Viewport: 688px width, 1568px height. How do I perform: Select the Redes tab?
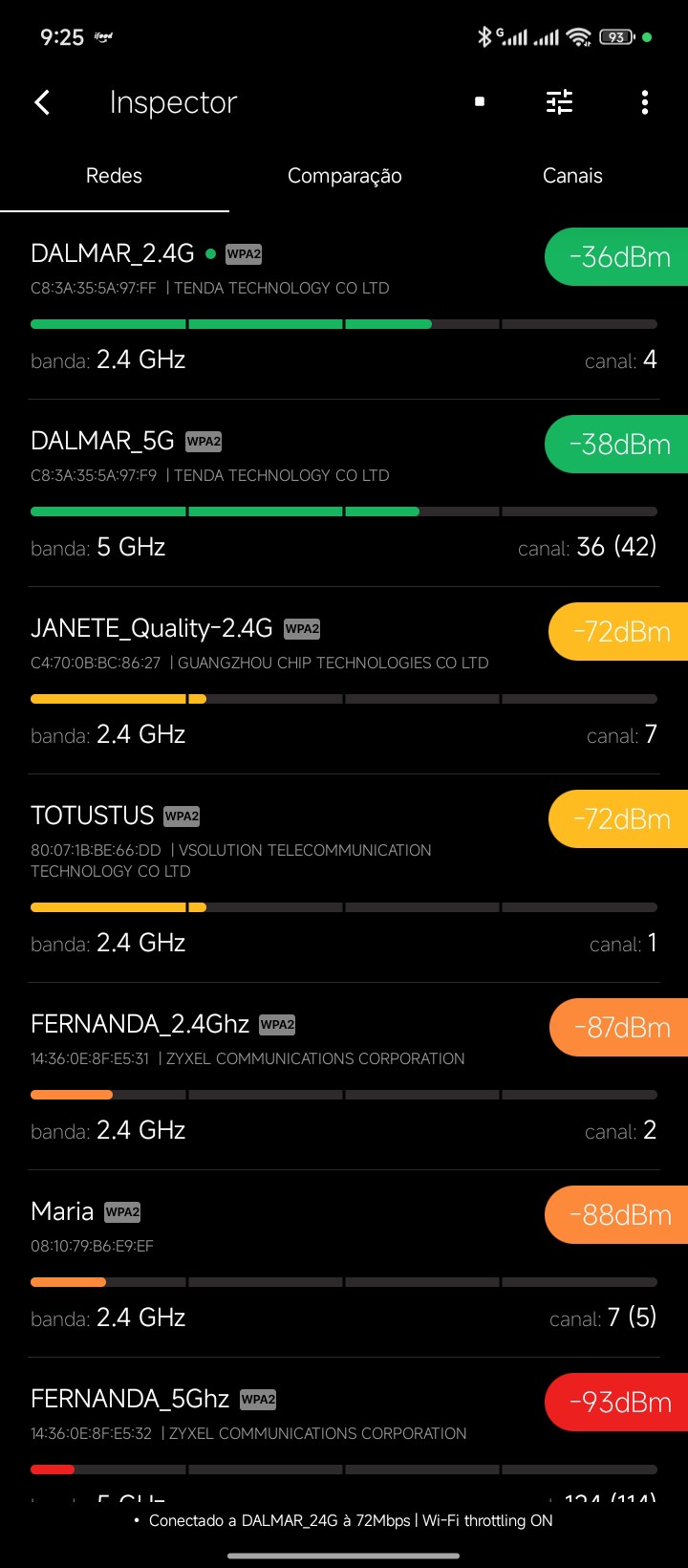[114, 176]
